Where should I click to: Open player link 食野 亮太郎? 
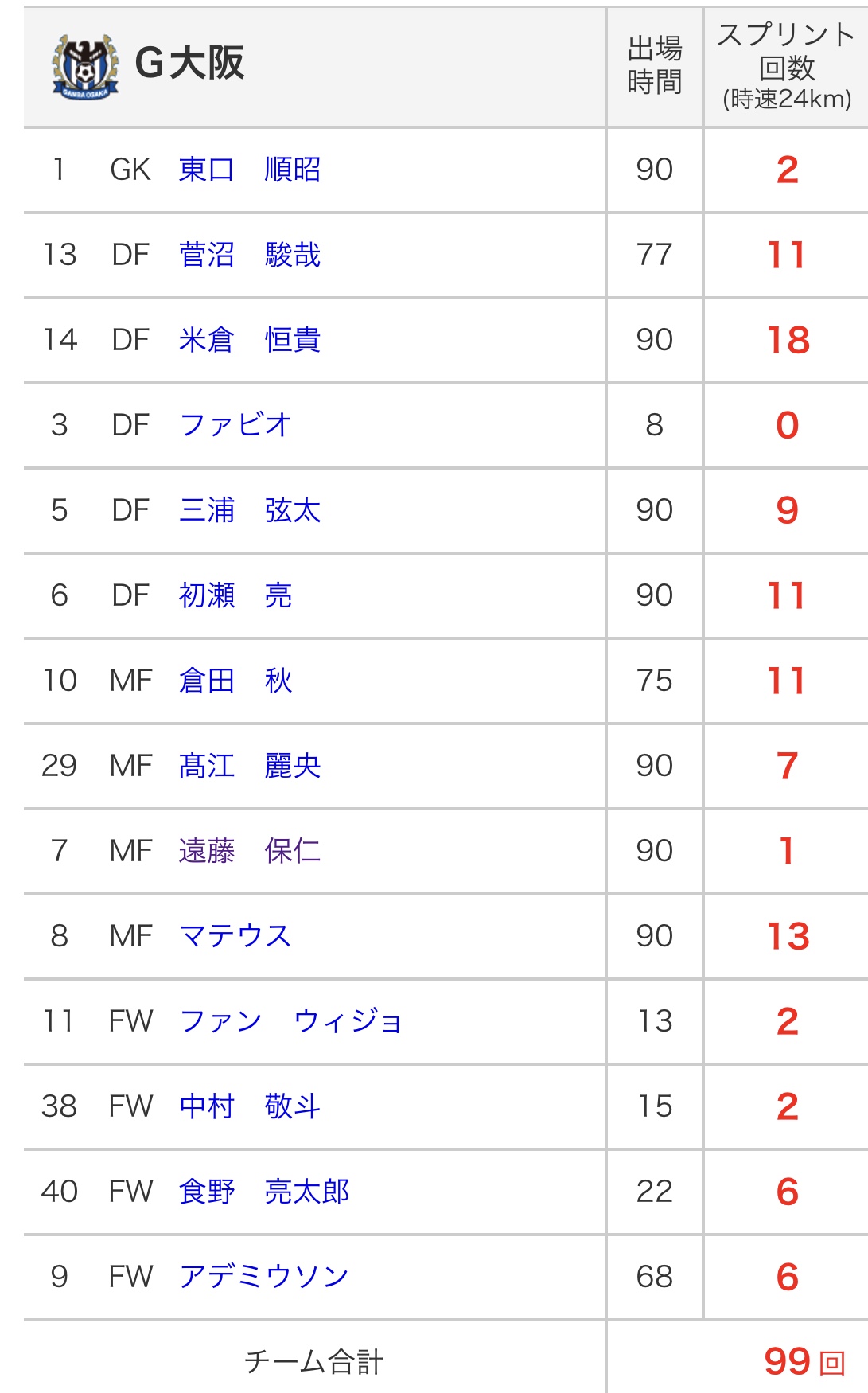(x=263, y=1192)
